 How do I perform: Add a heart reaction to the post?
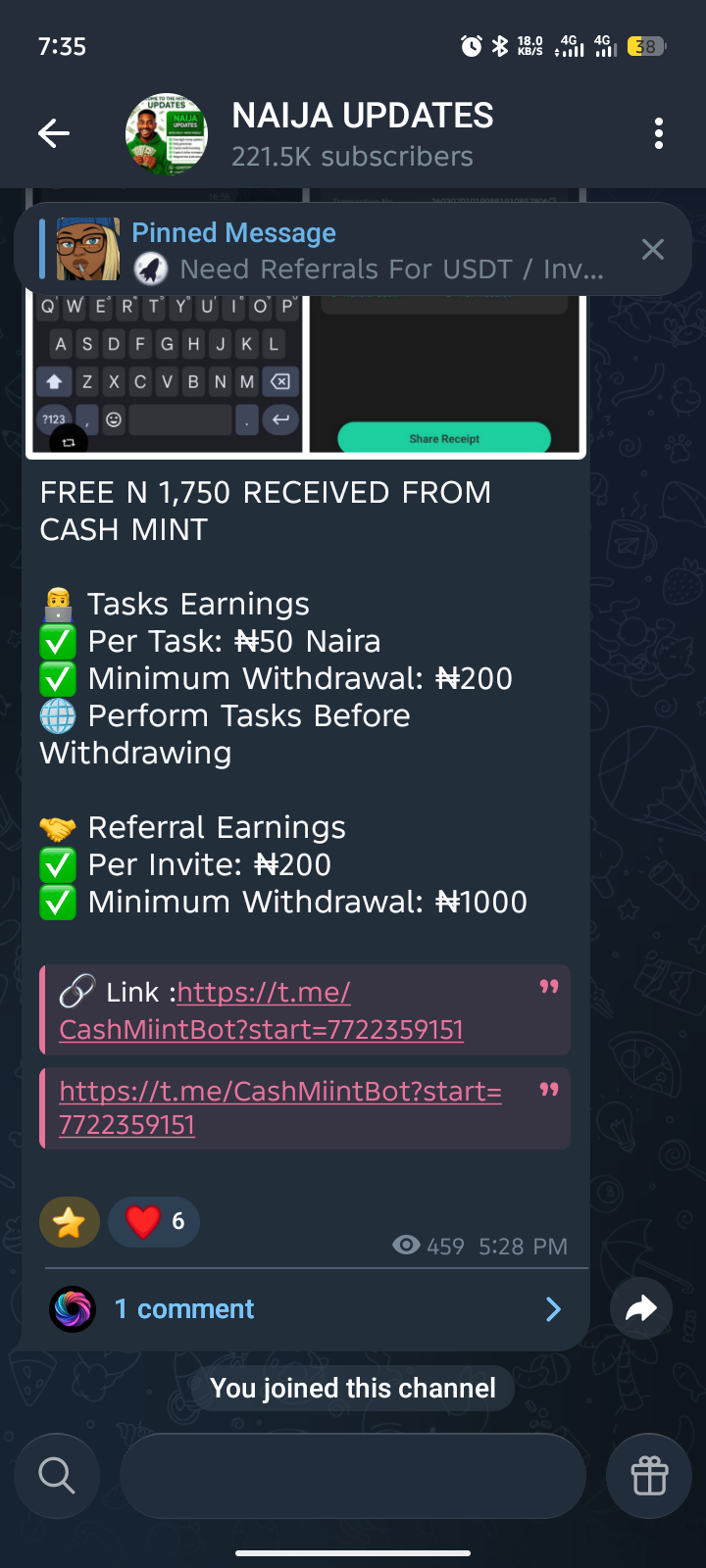coord(154,1222)
